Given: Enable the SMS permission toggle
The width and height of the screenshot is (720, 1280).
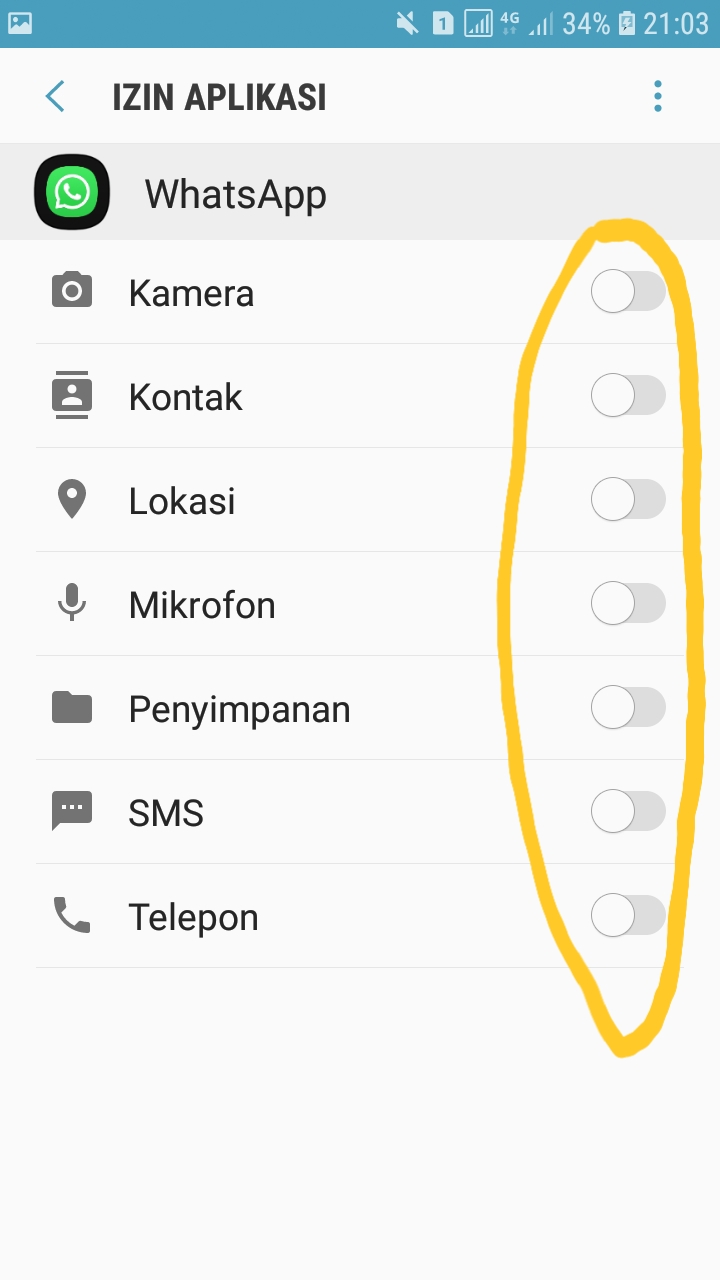Looking at the screenshot, I should click(628, 812).
